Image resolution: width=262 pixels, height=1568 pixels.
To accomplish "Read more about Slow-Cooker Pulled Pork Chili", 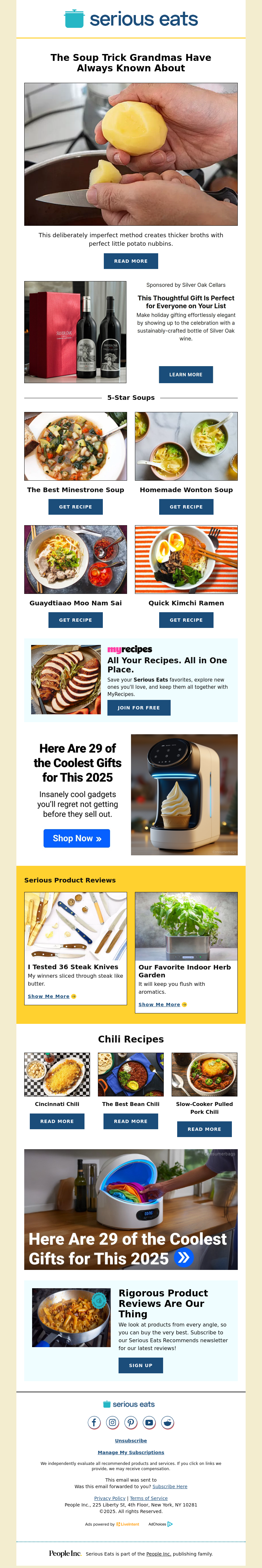I will pos(204,1129).
